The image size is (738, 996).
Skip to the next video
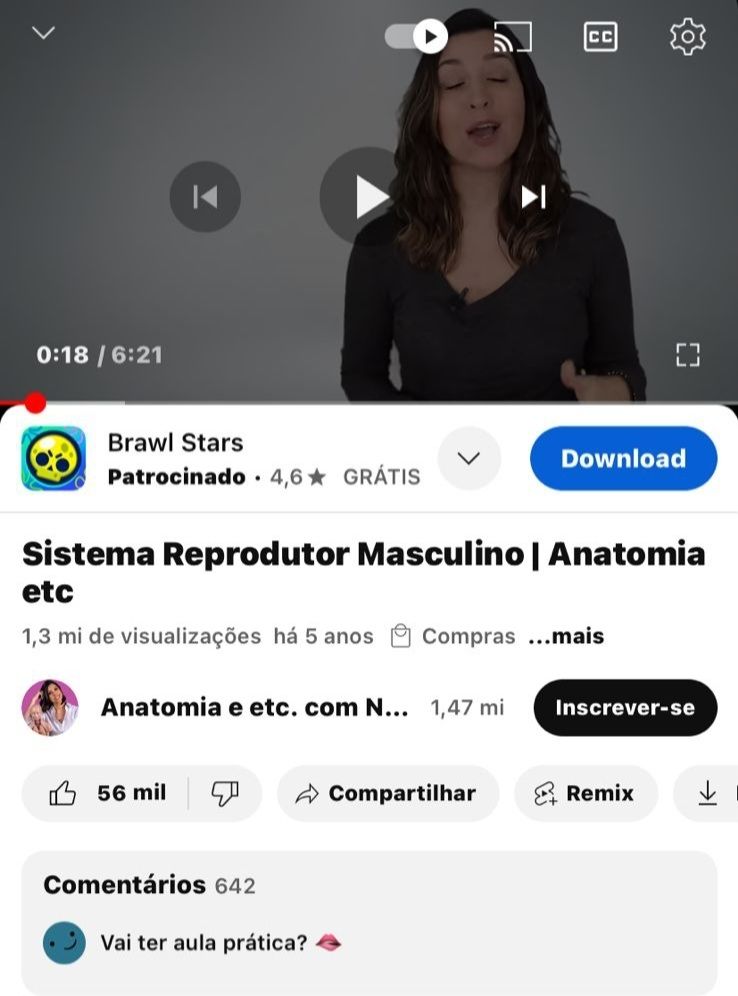533,197
